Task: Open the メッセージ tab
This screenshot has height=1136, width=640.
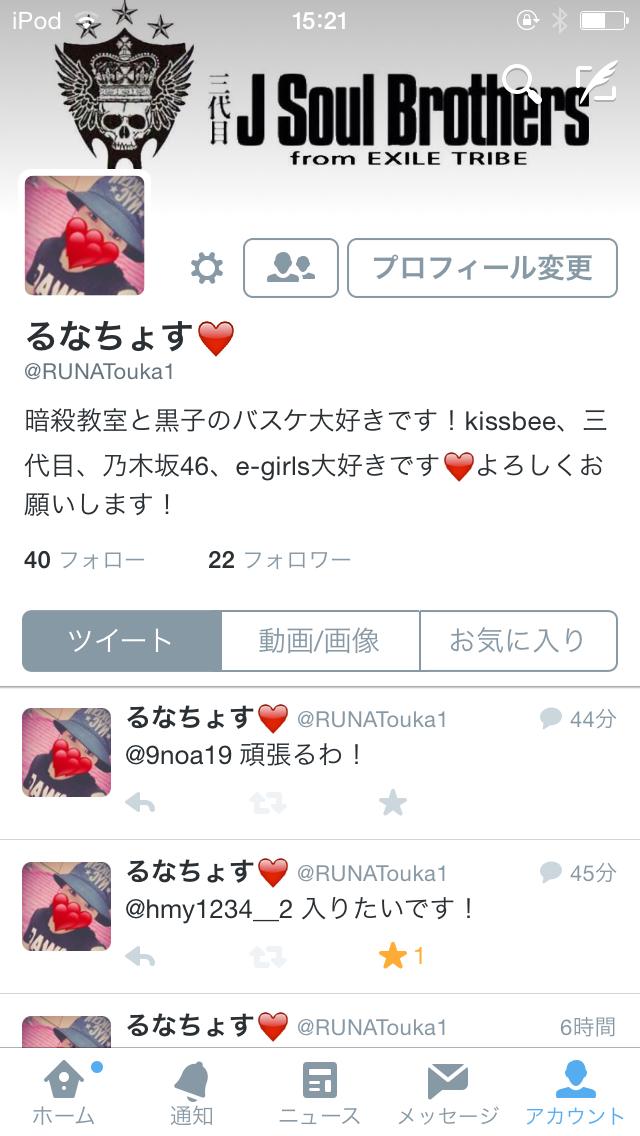Action: (x=447, y=1092)
